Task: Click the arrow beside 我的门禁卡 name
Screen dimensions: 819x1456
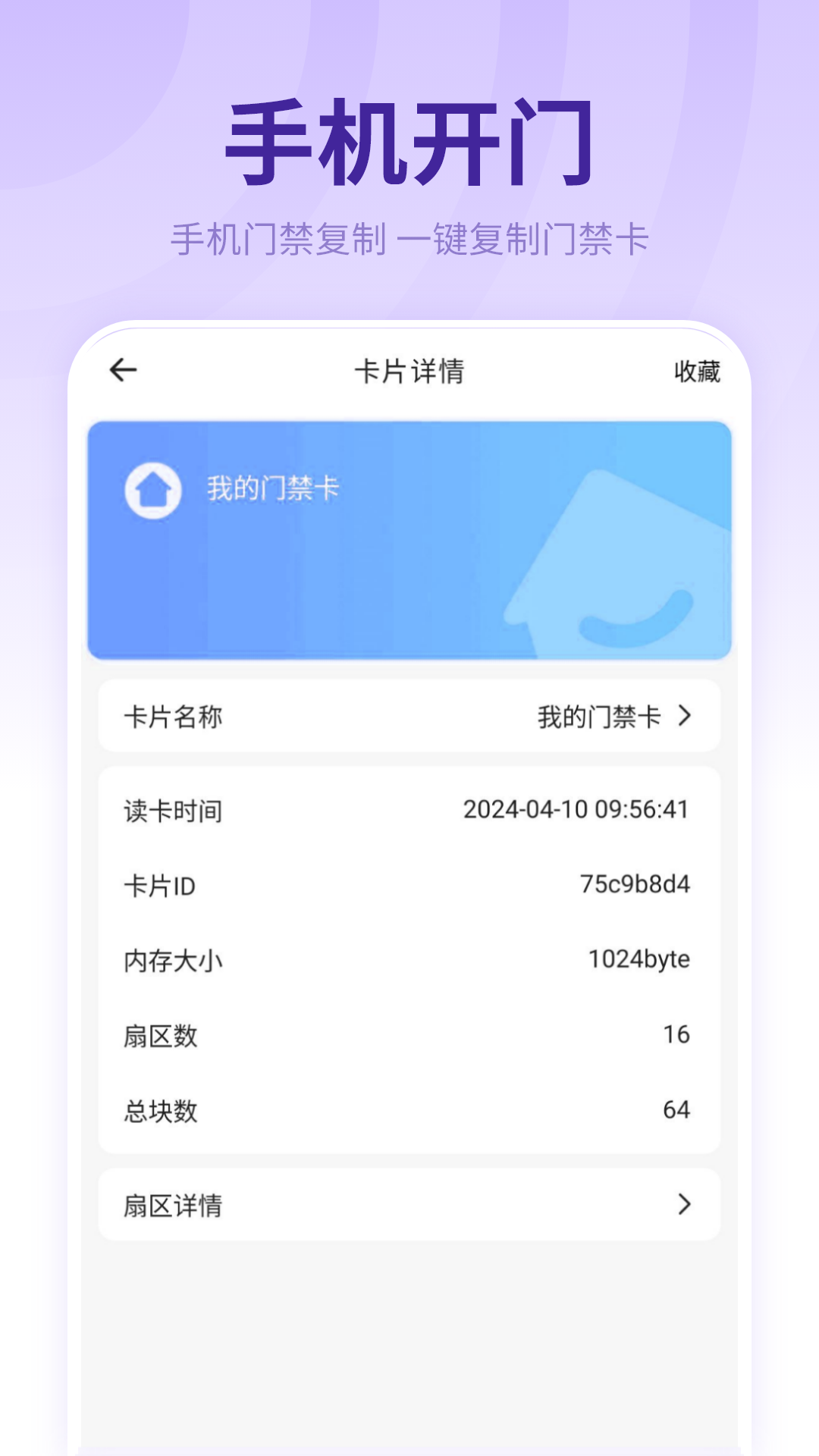Action: (686, 716)
